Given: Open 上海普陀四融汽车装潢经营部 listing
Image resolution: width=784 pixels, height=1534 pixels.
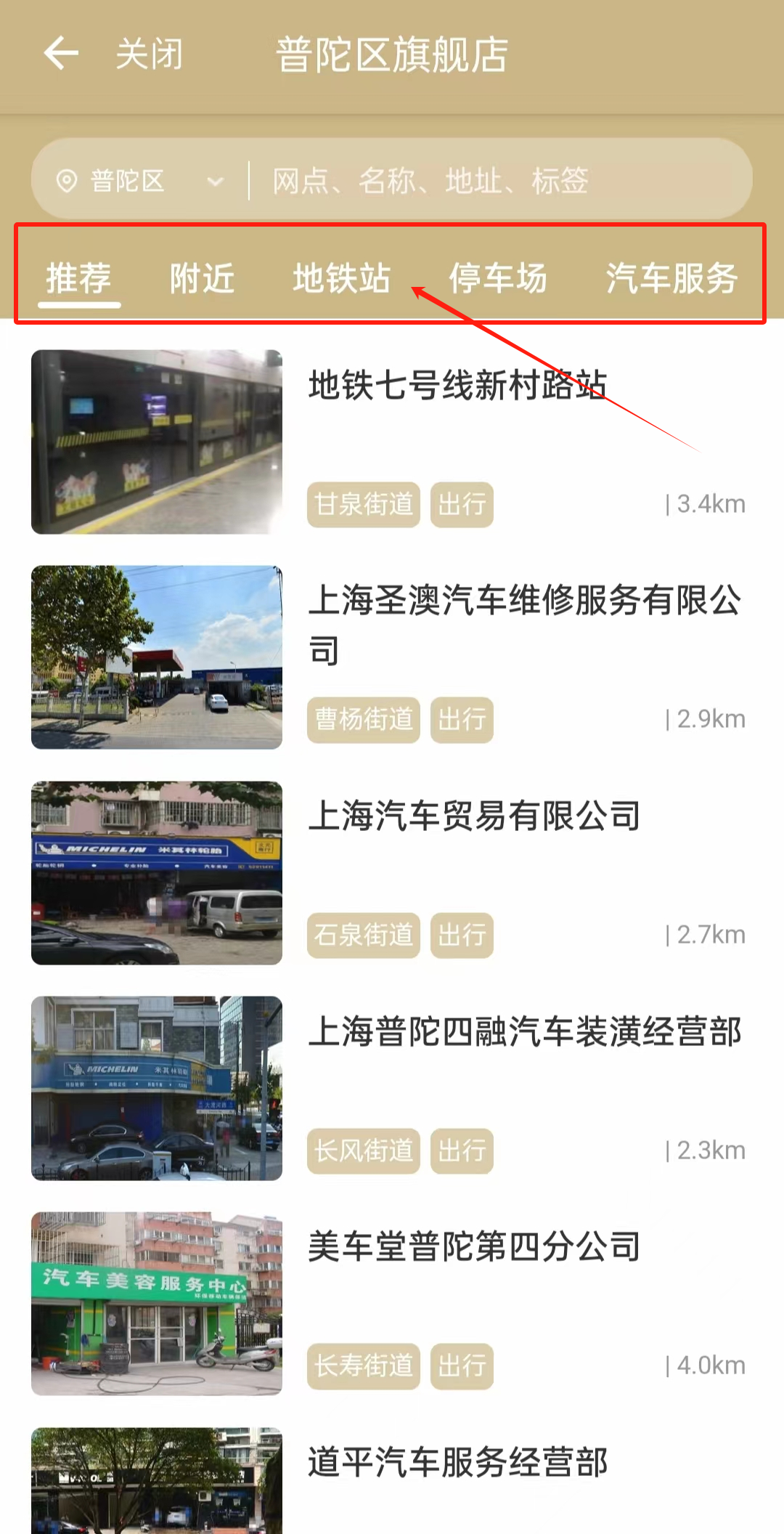Looking at the screenshot, I should [524, 1031].
